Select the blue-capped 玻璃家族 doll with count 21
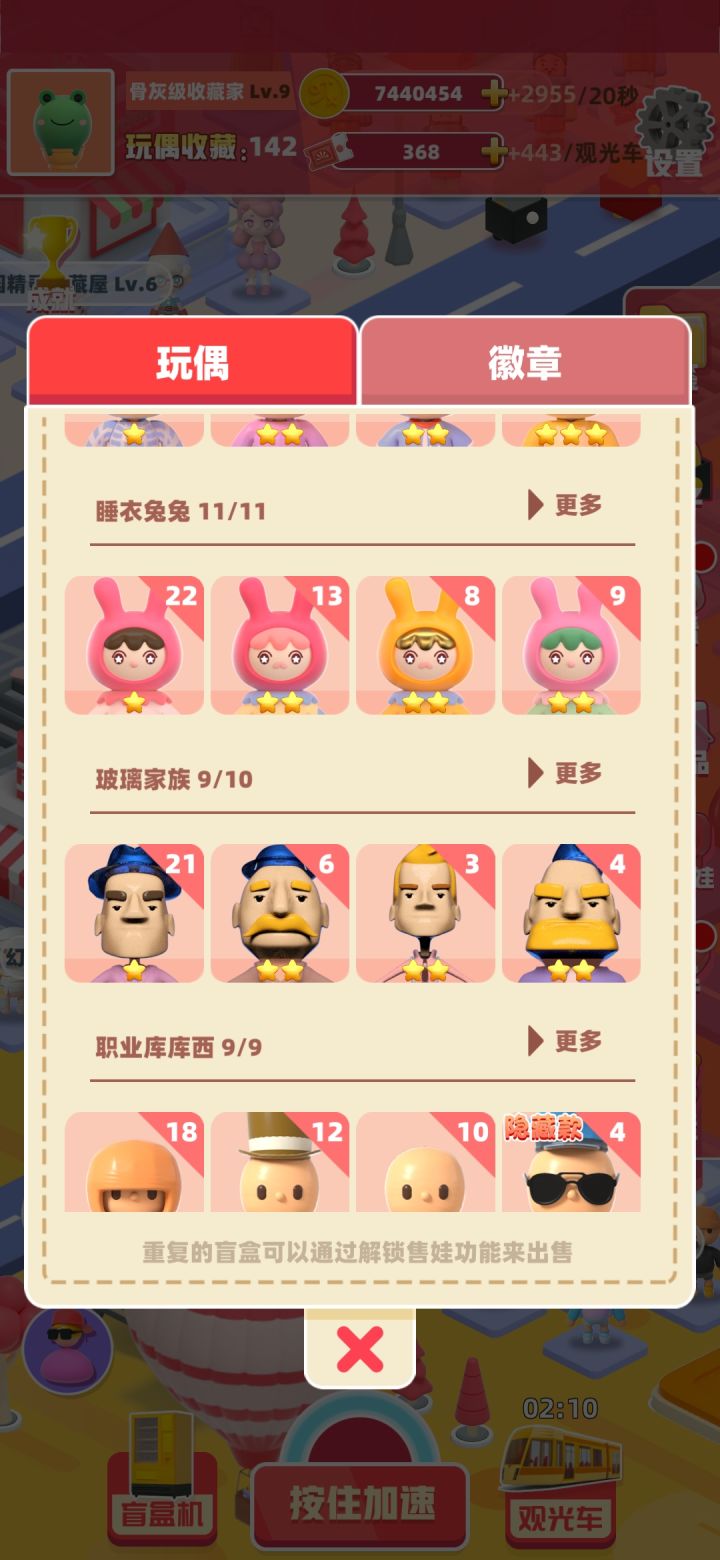The width and height of the screenshot is (720, 1560). click(x=134, y=912)
